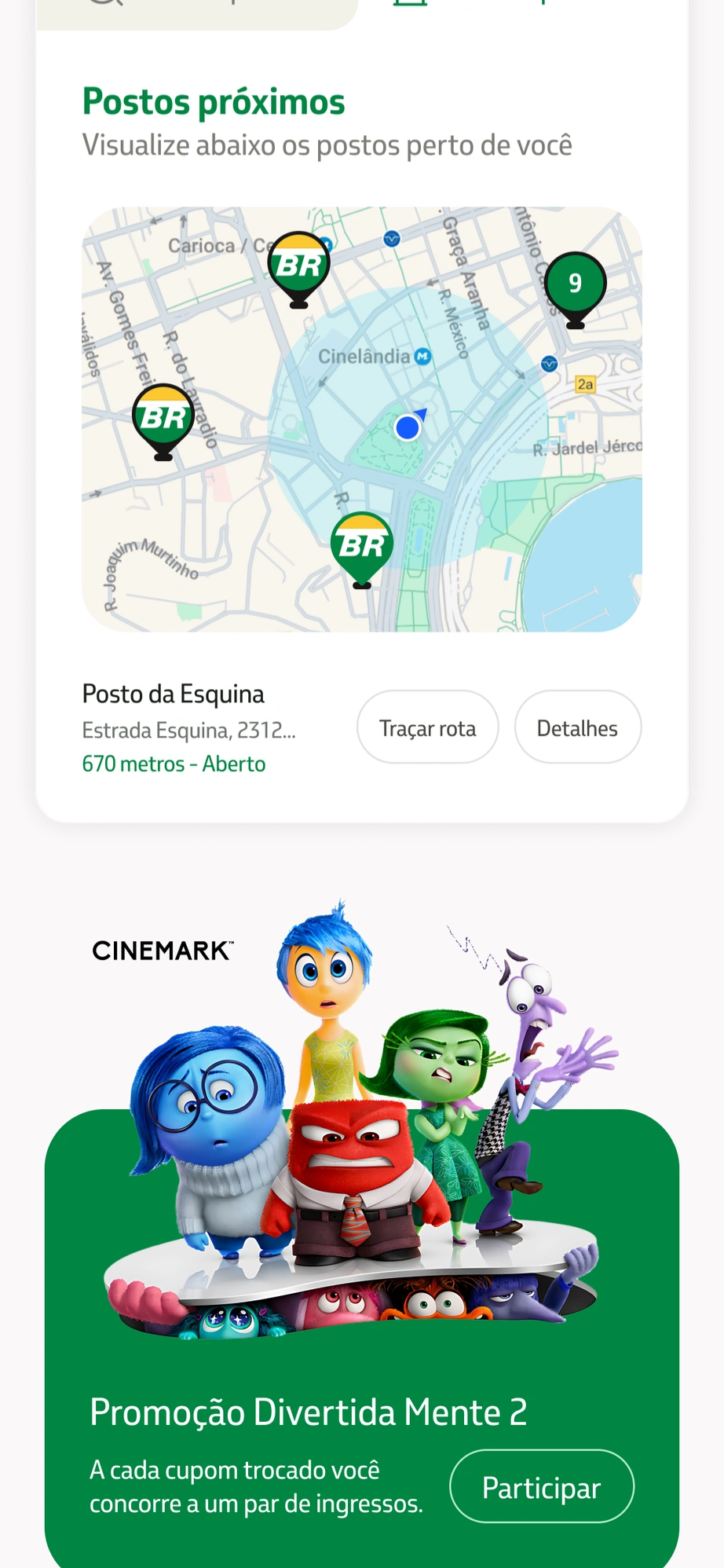Open Detalhes for Posto da Esquina
724x1568 pixels.
(x=577, y=727)
